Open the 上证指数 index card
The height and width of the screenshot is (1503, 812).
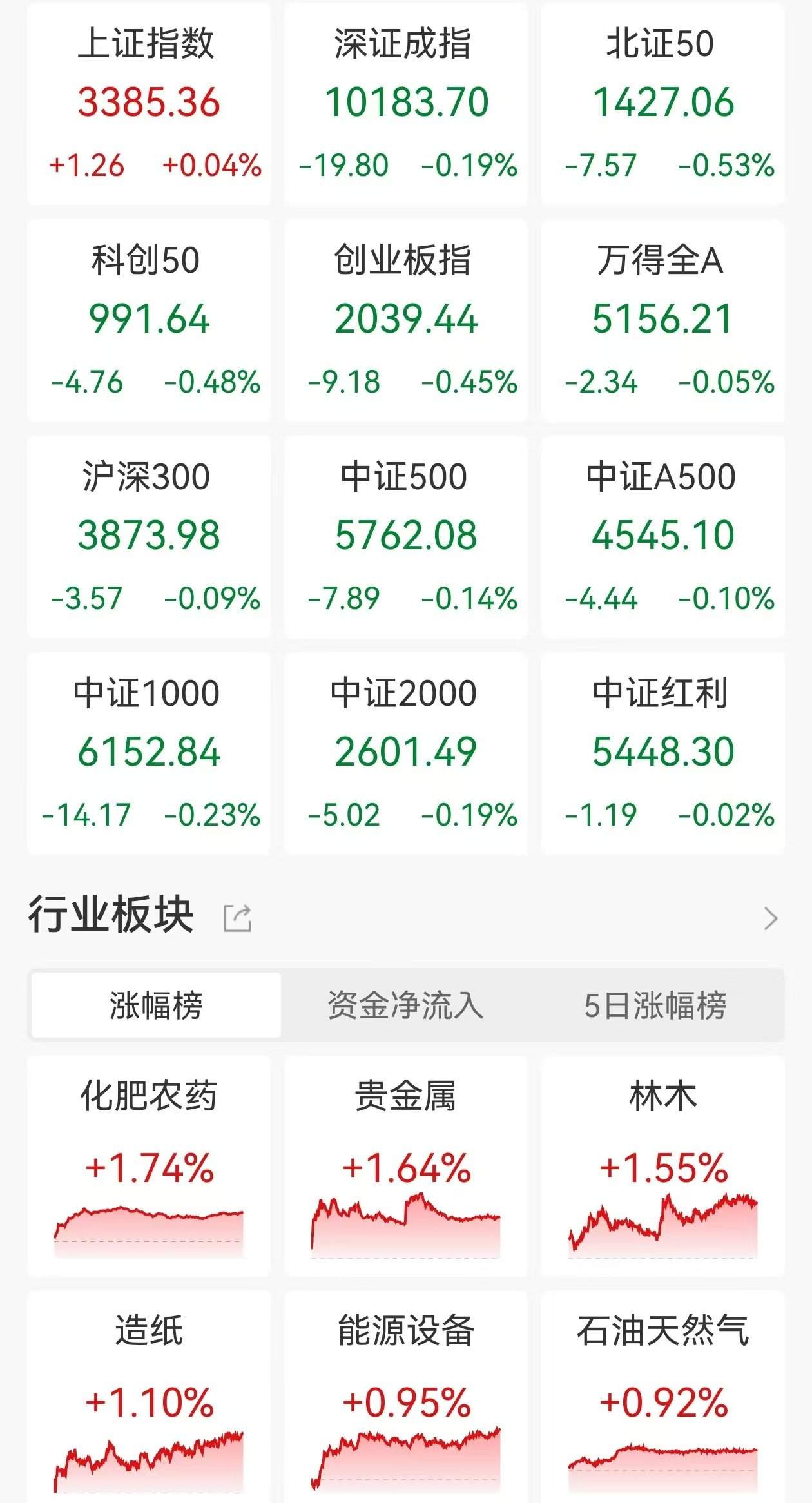[x=149, y=103]
